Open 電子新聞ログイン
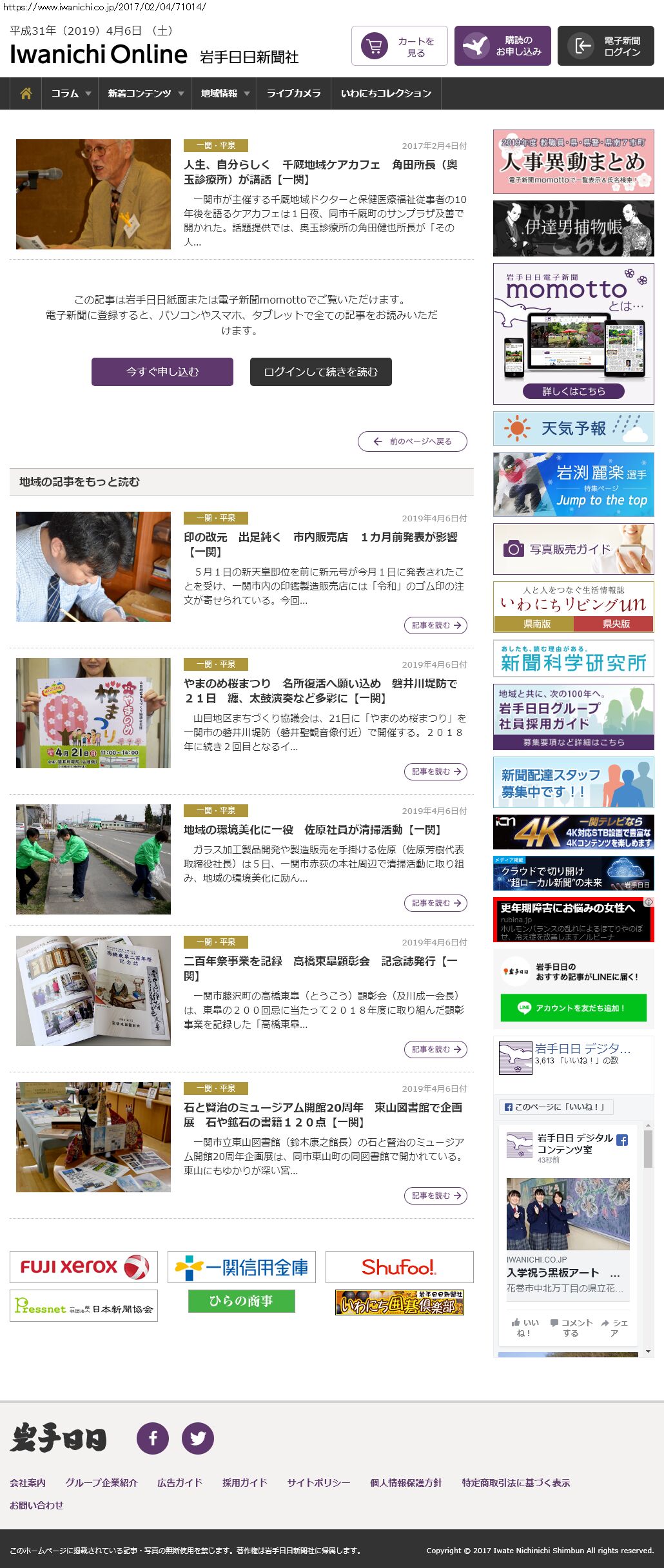664x1568 pixels. tap(605, 46)
